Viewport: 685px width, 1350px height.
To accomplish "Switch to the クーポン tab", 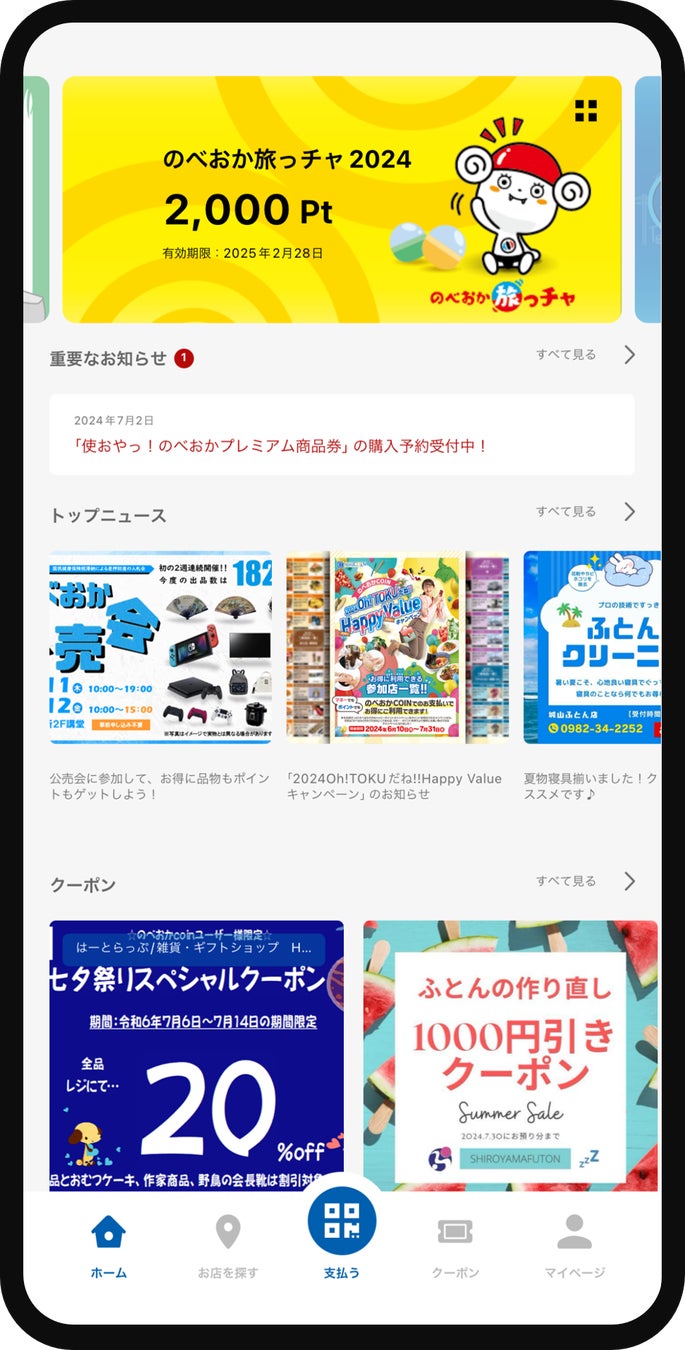I will [x=455, y=1245].
